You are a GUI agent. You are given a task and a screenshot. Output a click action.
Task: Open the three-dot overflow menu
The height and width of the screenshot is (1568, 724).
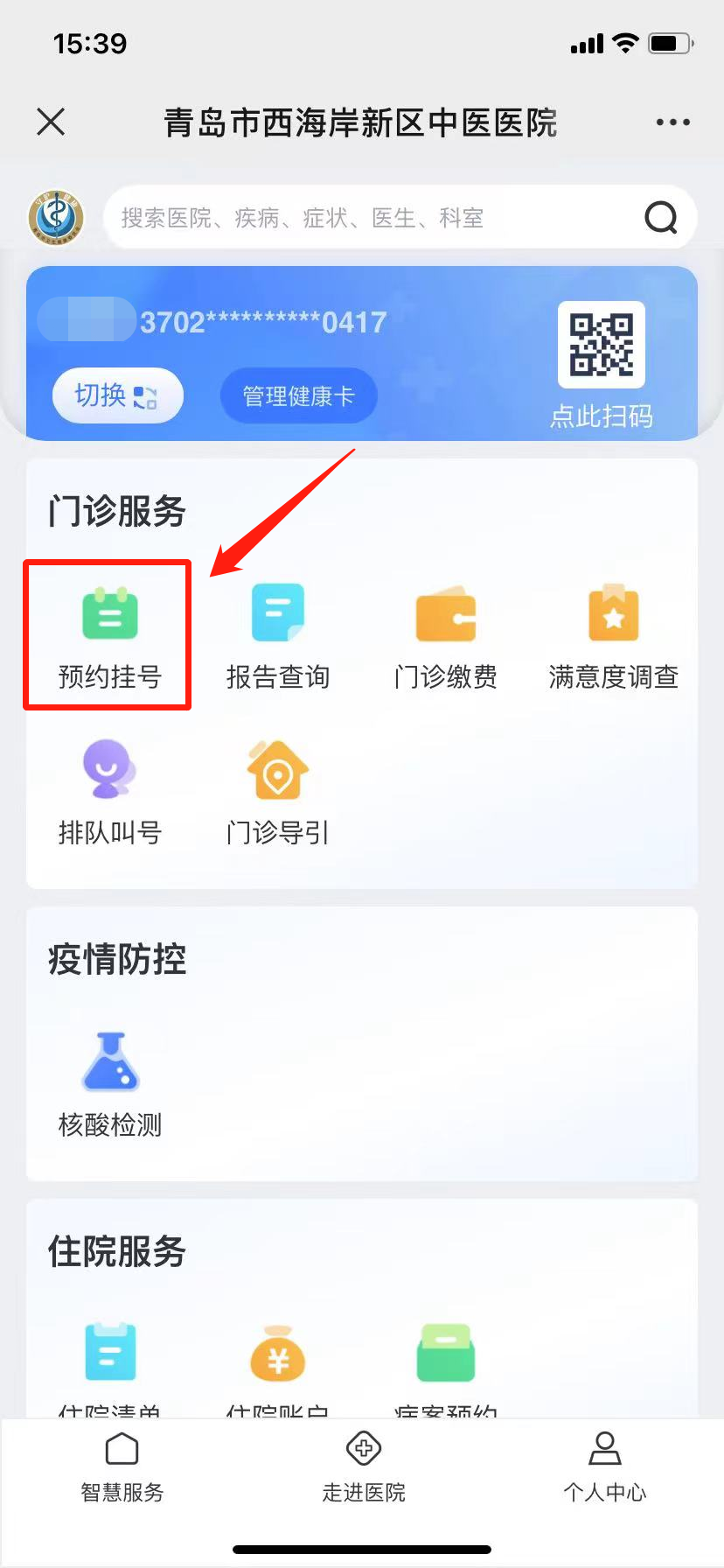pyautogui.click(x=672, y=122)
